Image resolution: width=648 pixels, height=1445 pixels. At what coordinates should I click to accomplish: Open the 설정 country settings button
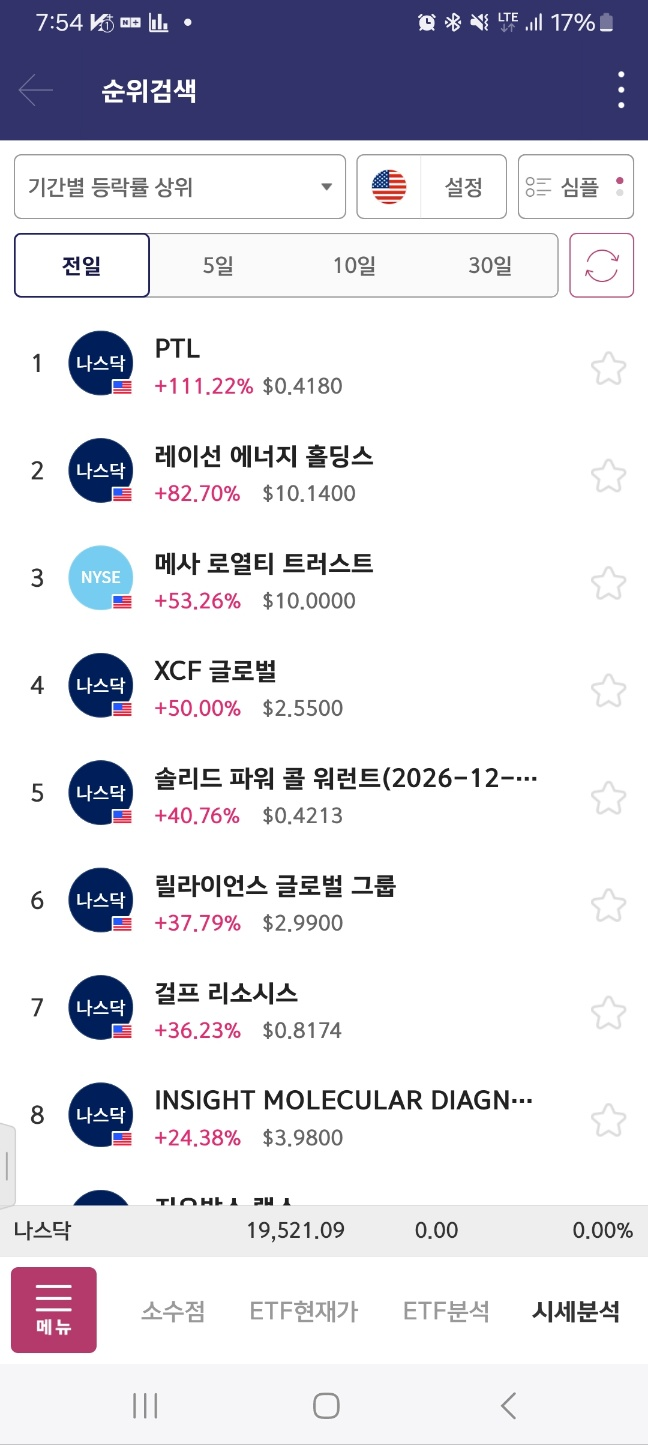[432, 187]
